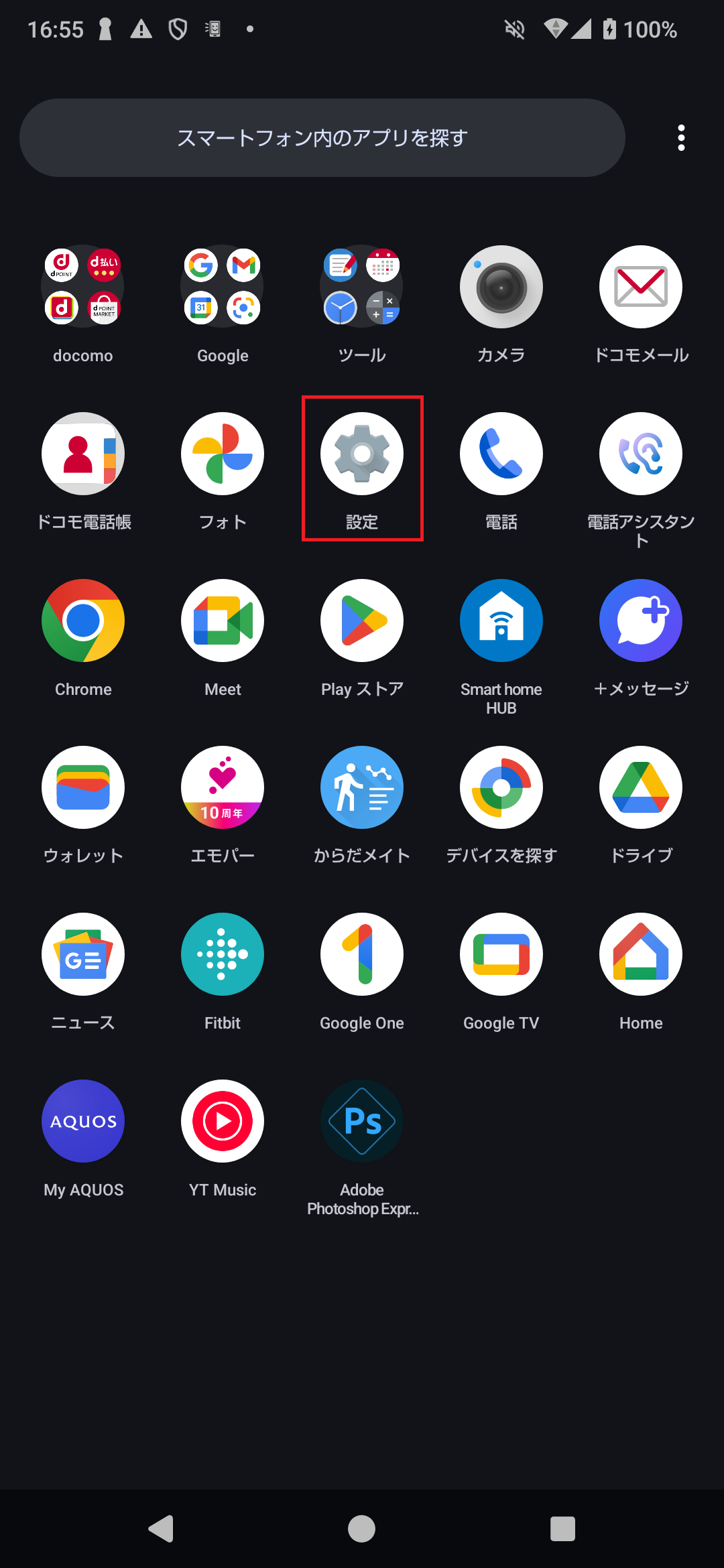Expand the Google app folder
This screenshot has height=1568, width=724.
223,287
